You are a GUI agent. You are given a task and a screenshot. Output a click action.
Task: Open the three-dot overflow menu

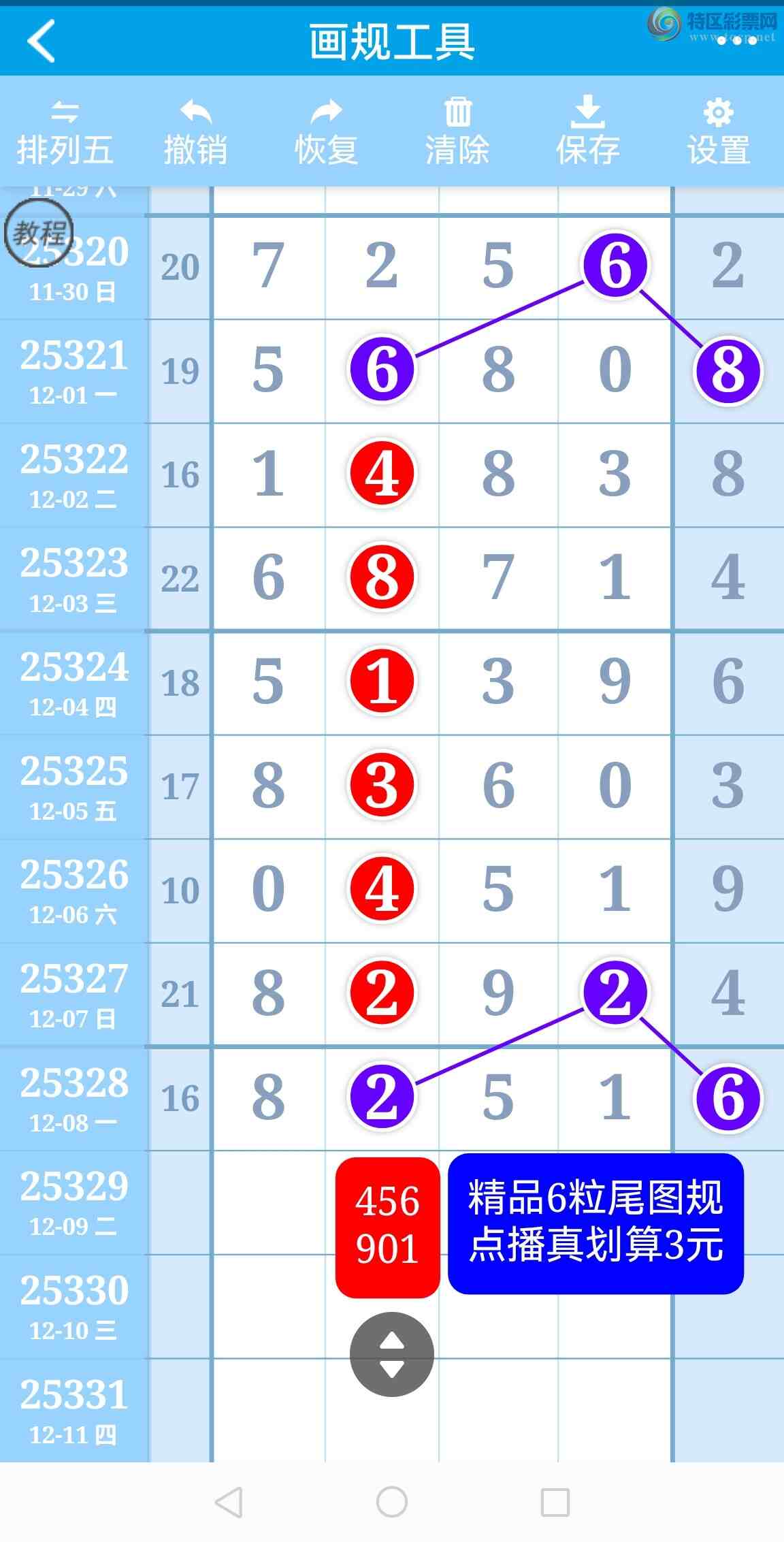736,41
